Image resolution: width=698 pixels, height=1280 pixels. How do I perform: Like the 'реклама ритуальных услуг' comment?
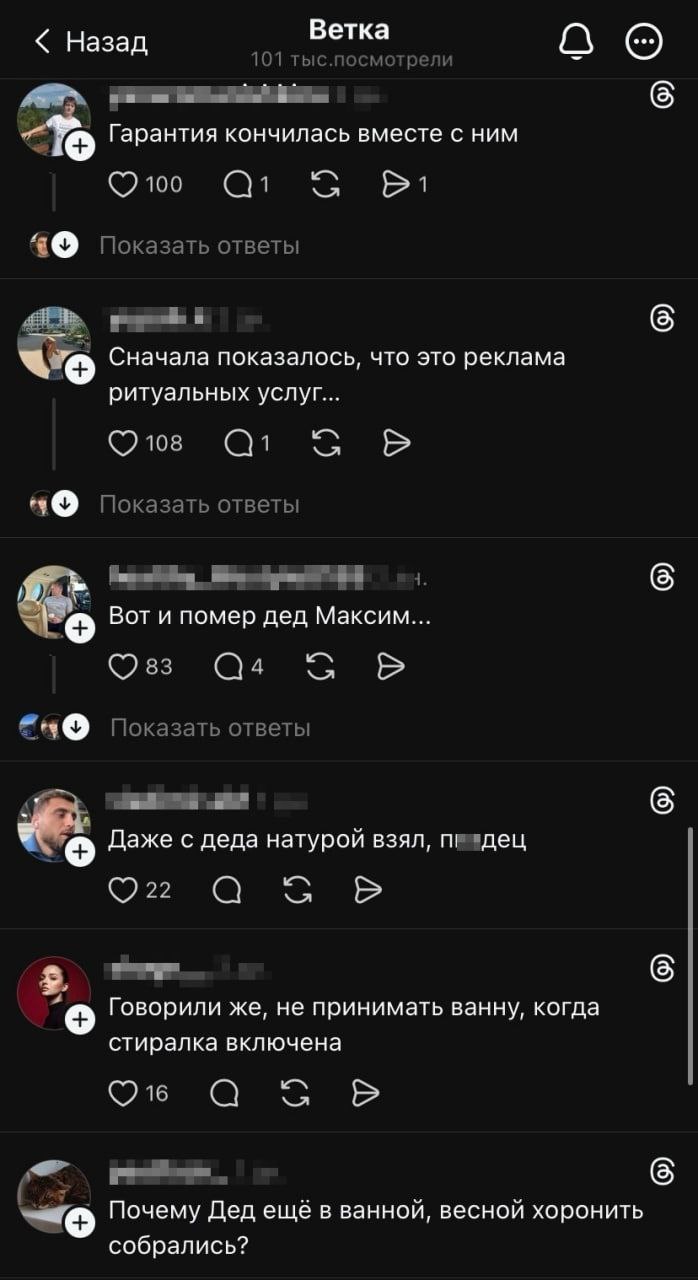pos(122,443)
